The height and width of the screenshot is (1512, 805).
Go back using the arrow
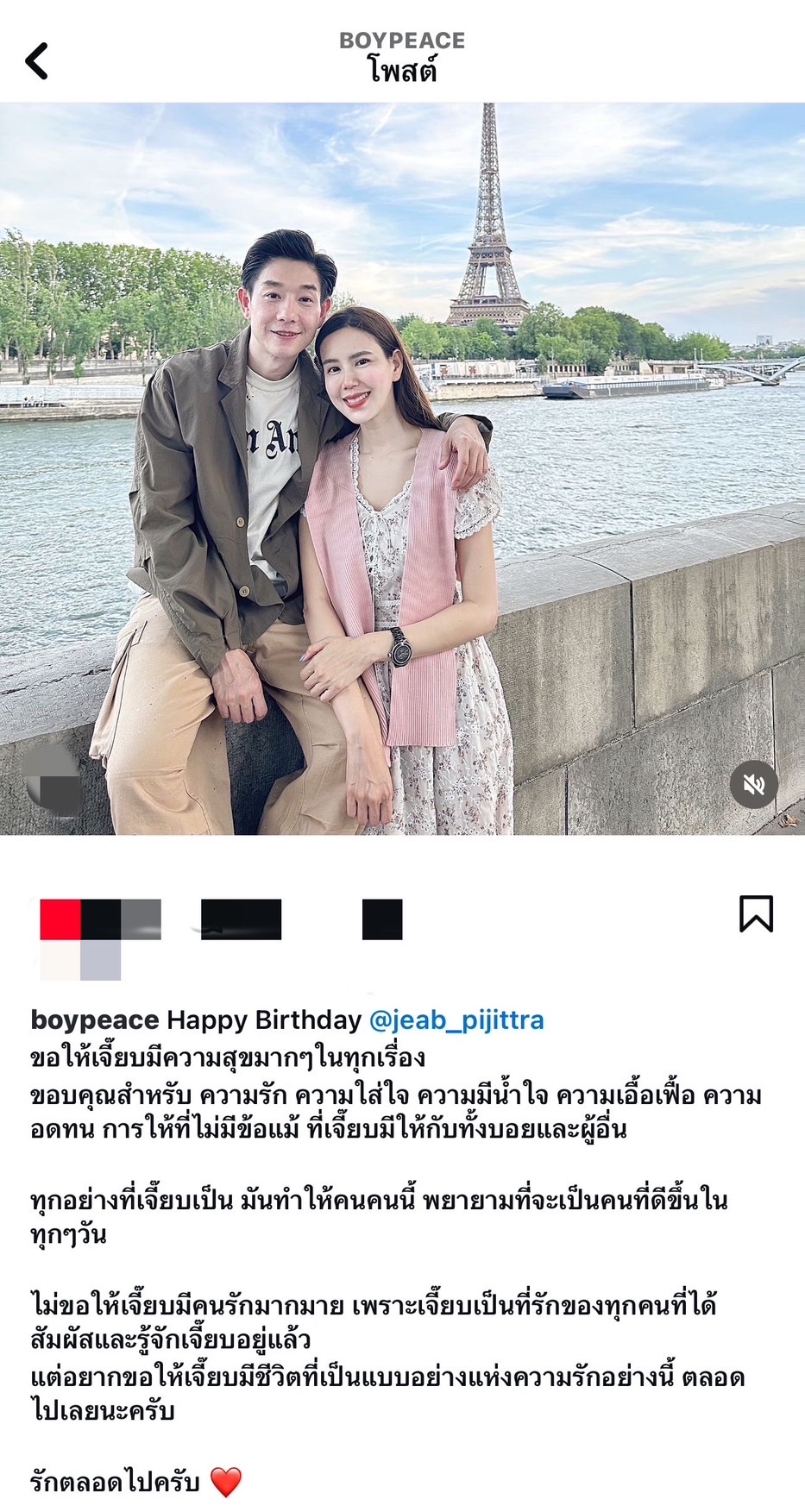[36, 61]
